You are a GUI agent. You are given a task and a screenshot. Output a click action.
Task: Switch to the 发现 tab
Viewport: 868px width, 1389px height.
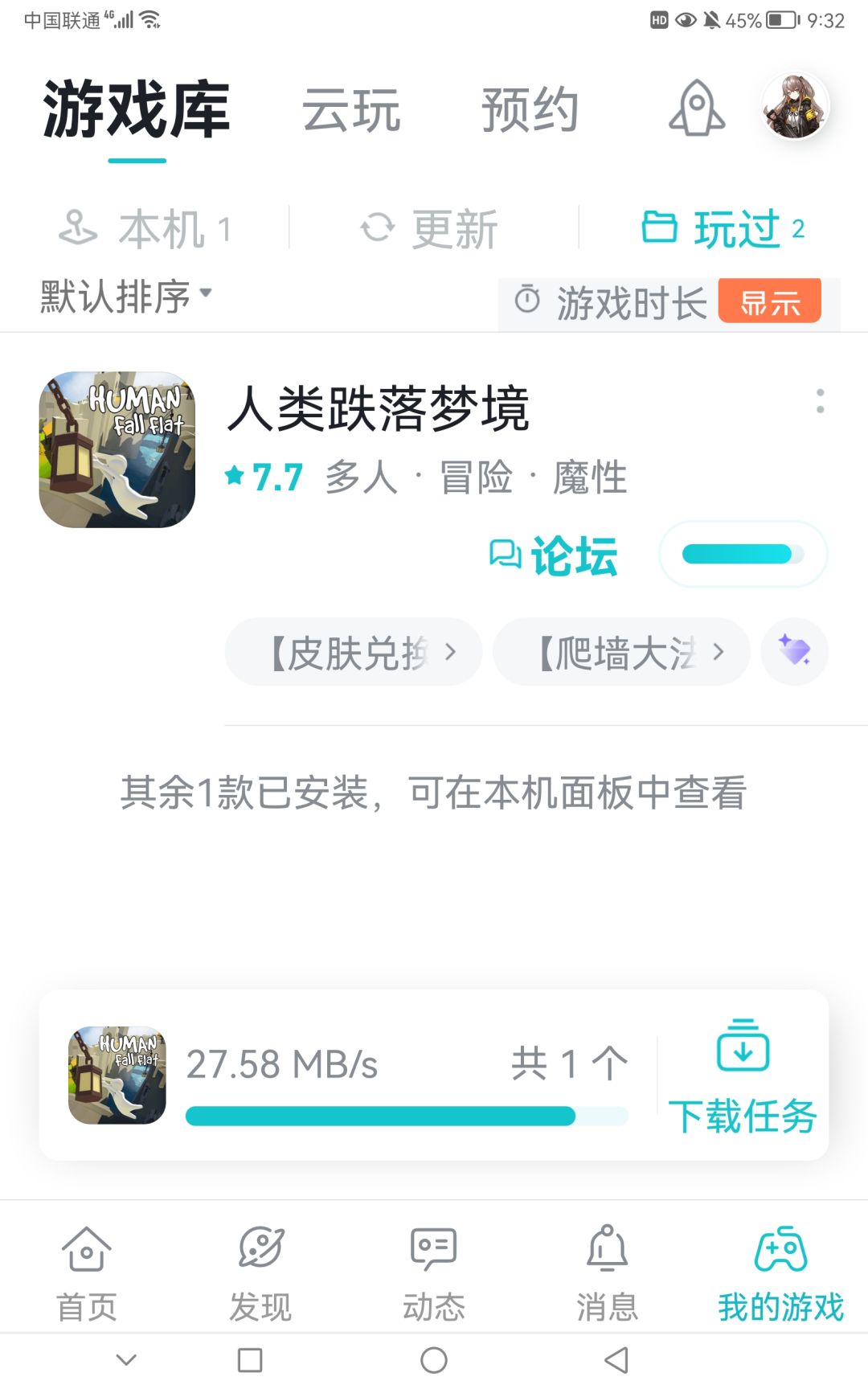(260, 1272)
